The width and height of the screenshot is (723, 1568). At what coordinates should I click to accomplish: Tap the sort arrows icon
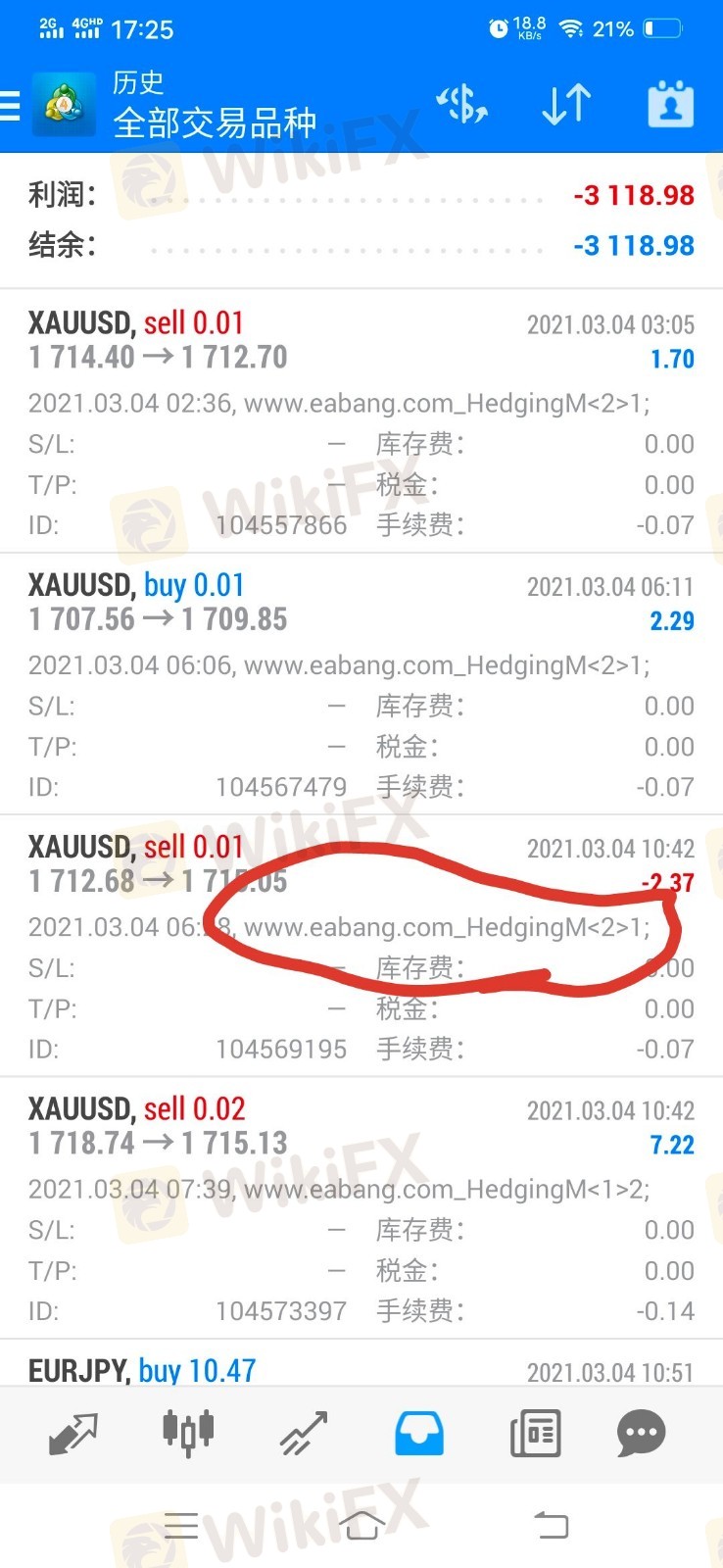click(566, 104)
